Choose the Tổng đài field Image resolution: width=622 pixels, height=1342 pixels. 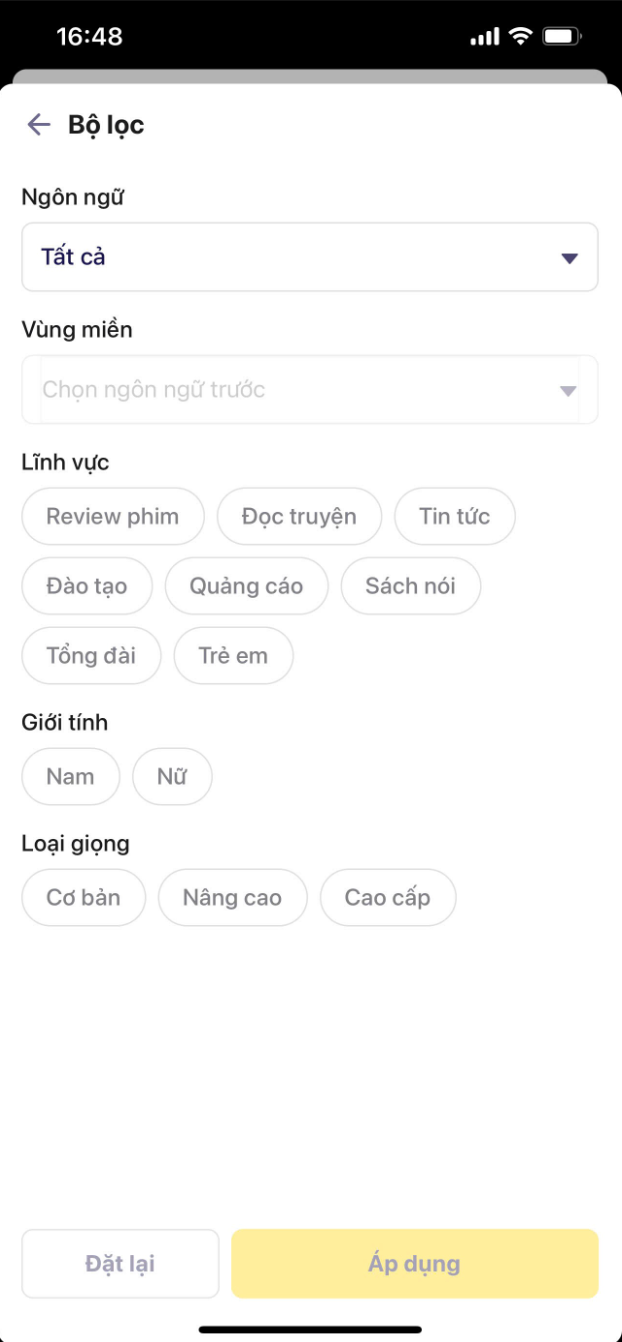[x=91, y=656]
